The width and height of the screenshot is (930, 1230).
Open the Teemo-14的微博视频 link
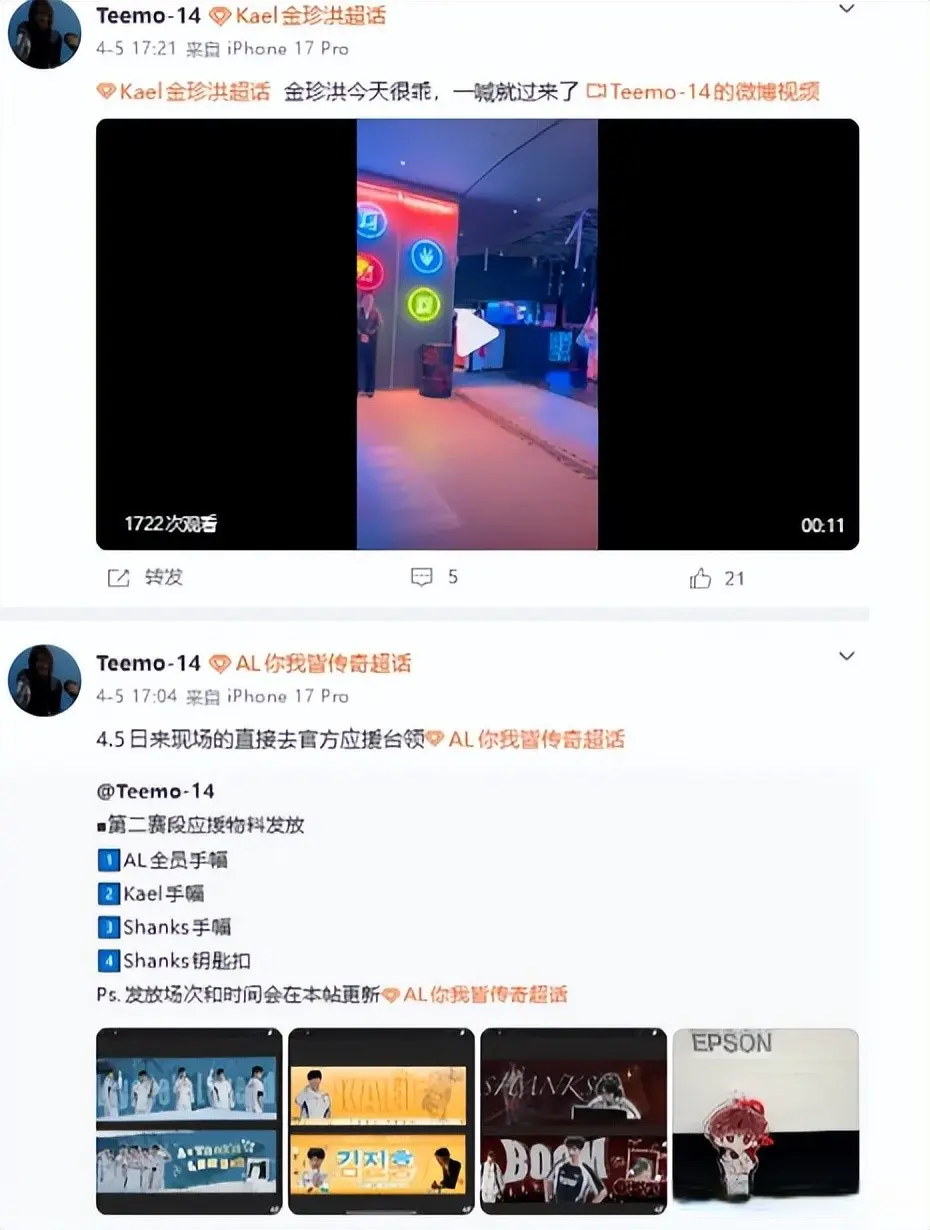(702, 92)
